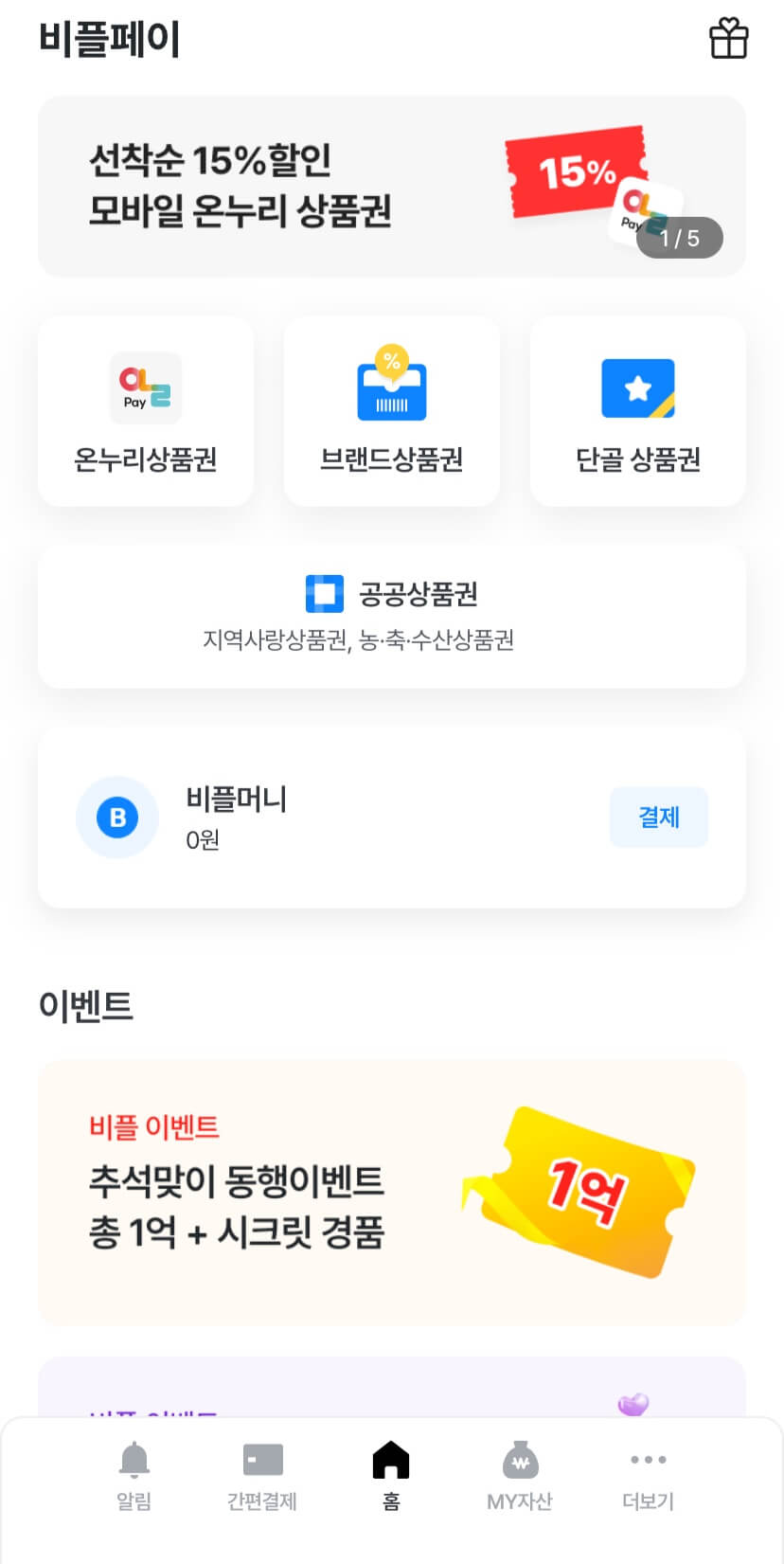The image size is (784, 1564).
Task: Open the 단골 상품권 star card icon
Action: coord(637,387)
